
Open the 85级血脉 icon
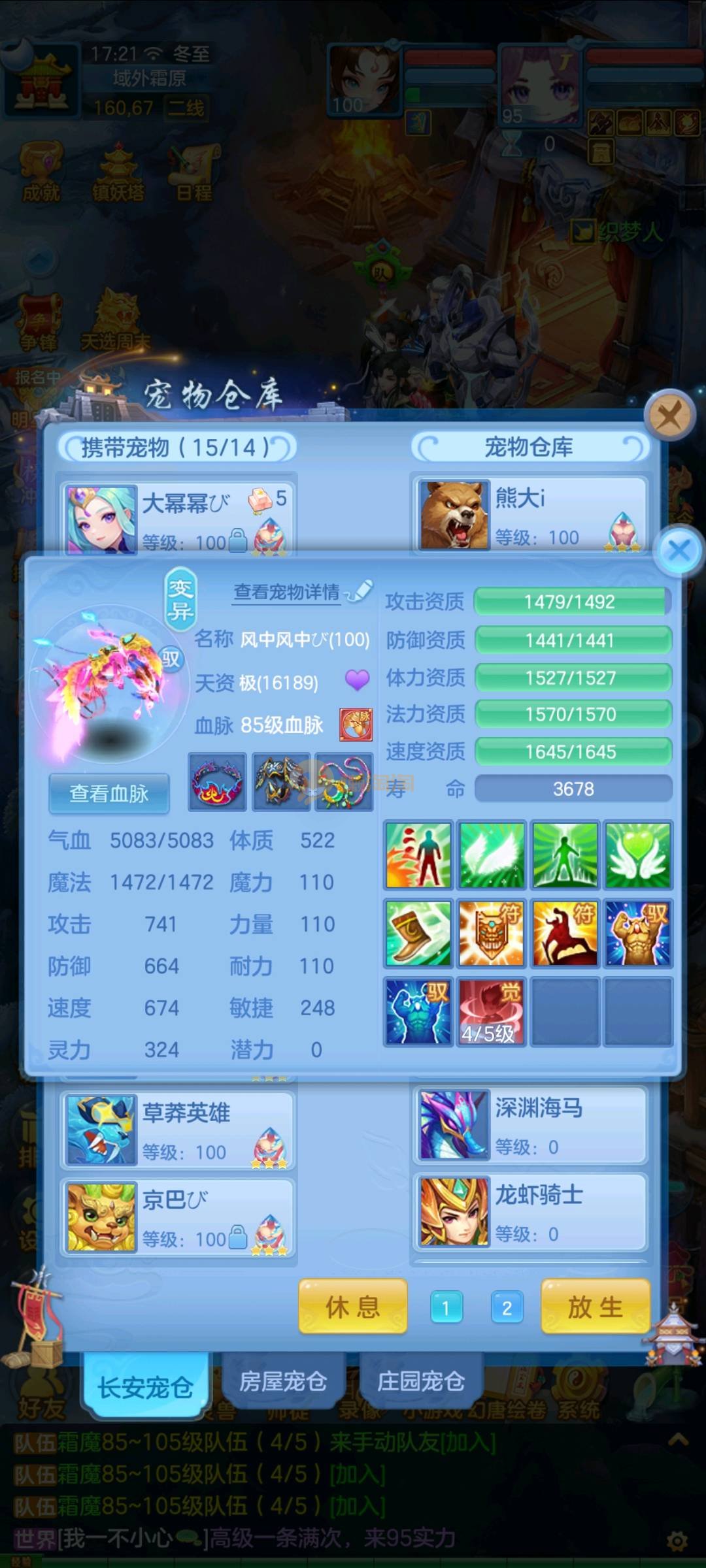pyautogui.click(x=356, y=725)
